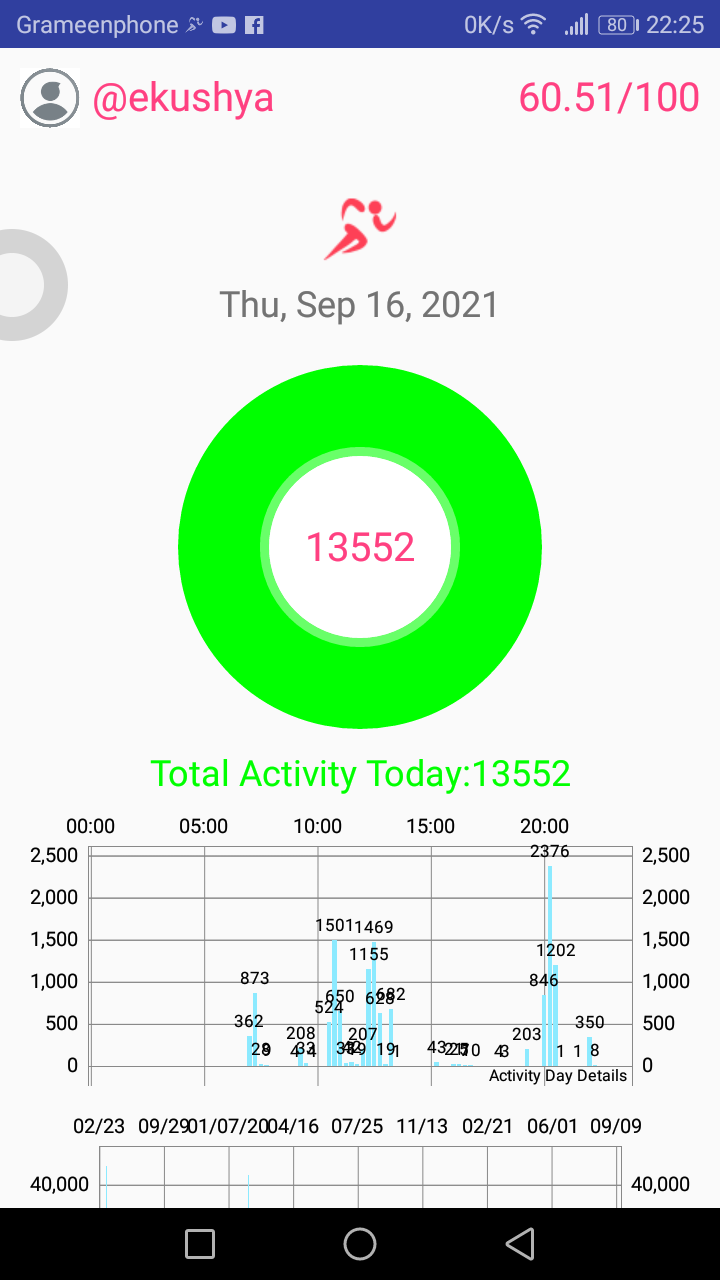Tap the green activity ring showing 13552

[x=360, y=547]
